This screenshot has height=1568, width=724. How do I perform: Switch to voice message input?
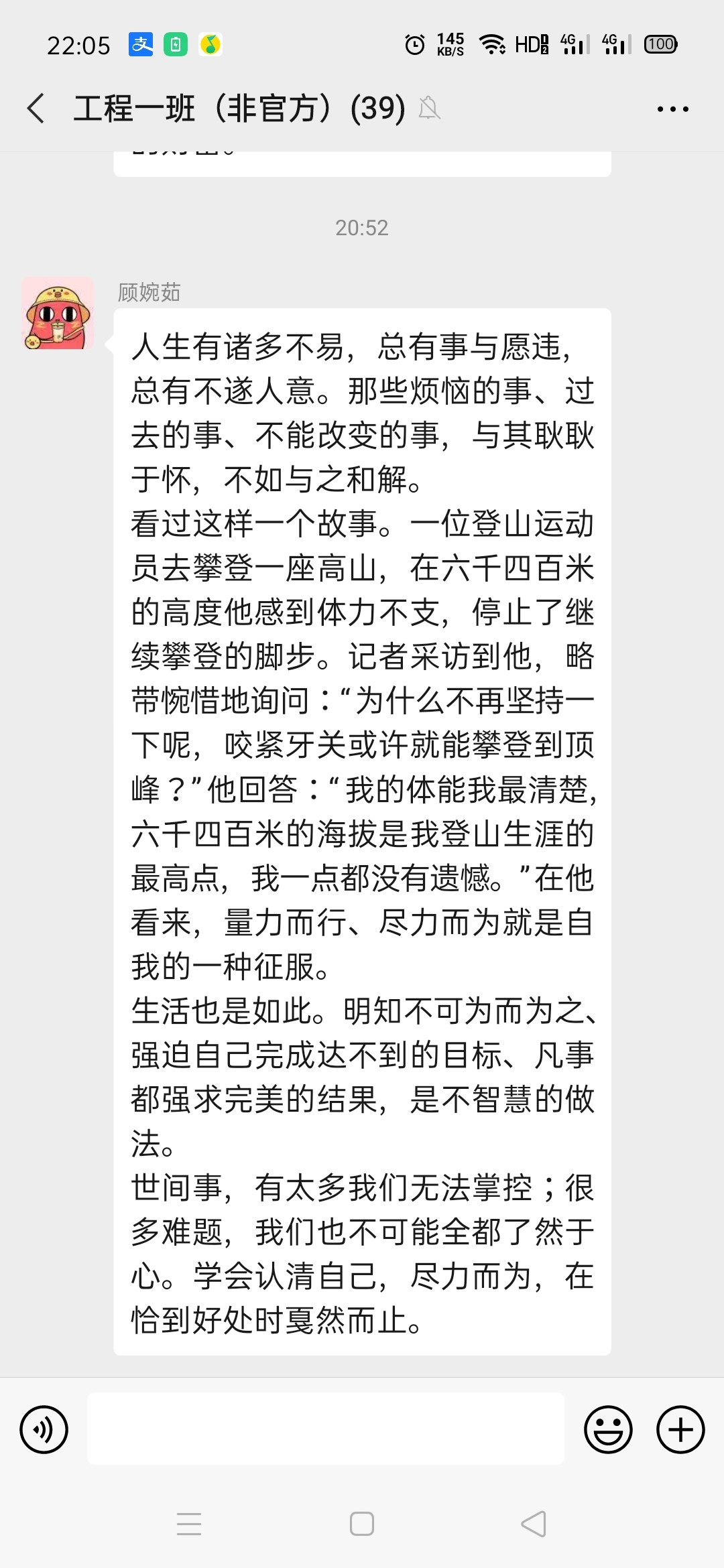[x=44, y=1429]
